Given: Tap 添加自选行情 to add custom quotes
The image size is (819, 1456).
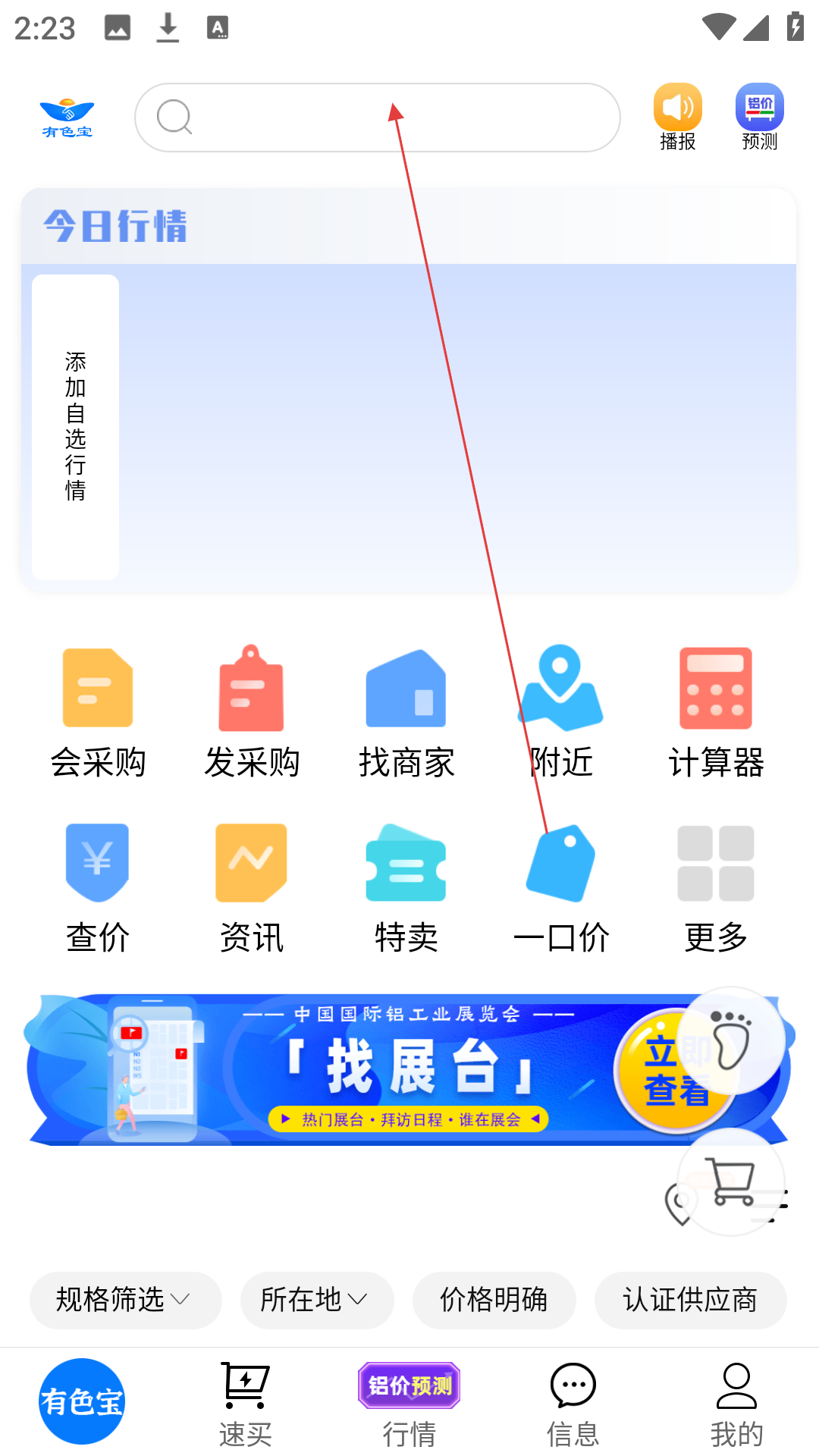Looking at the screenshot, I should [x=75, y=427].
